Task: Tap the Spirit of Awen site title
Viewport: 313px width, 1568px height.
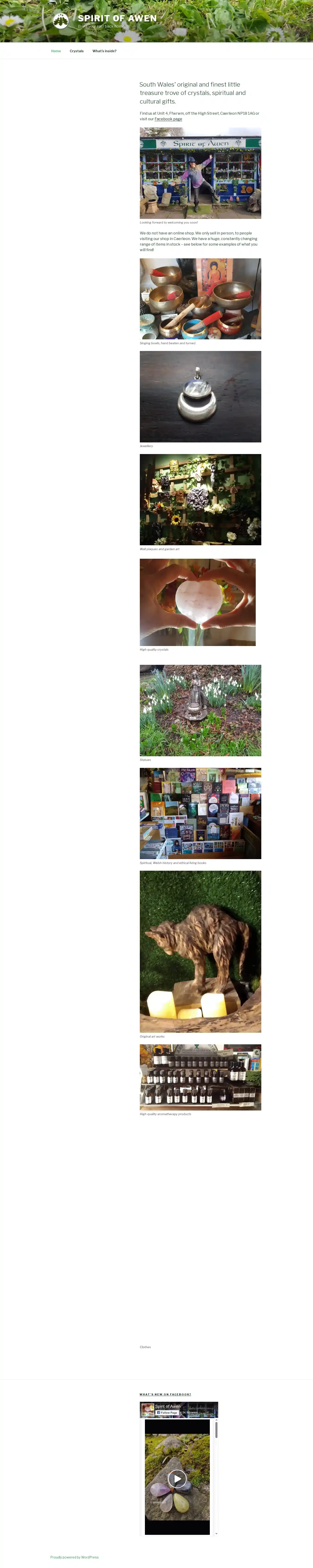Action: pyautogui.click(x=117, y=18)
